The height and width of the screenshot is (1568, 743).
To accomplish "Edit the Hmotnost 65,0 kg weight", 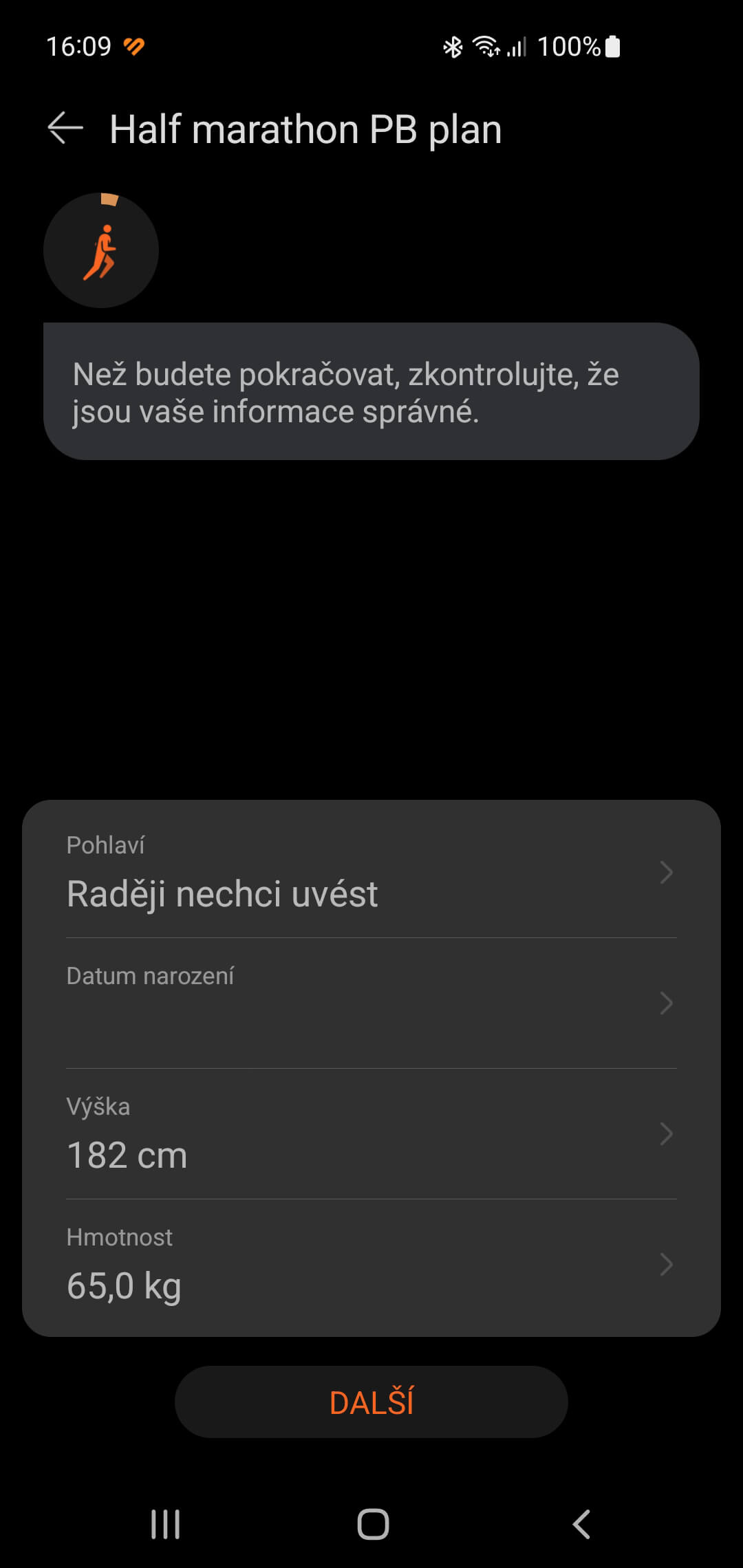I will pyautogui.click(x=371, y=1264).
